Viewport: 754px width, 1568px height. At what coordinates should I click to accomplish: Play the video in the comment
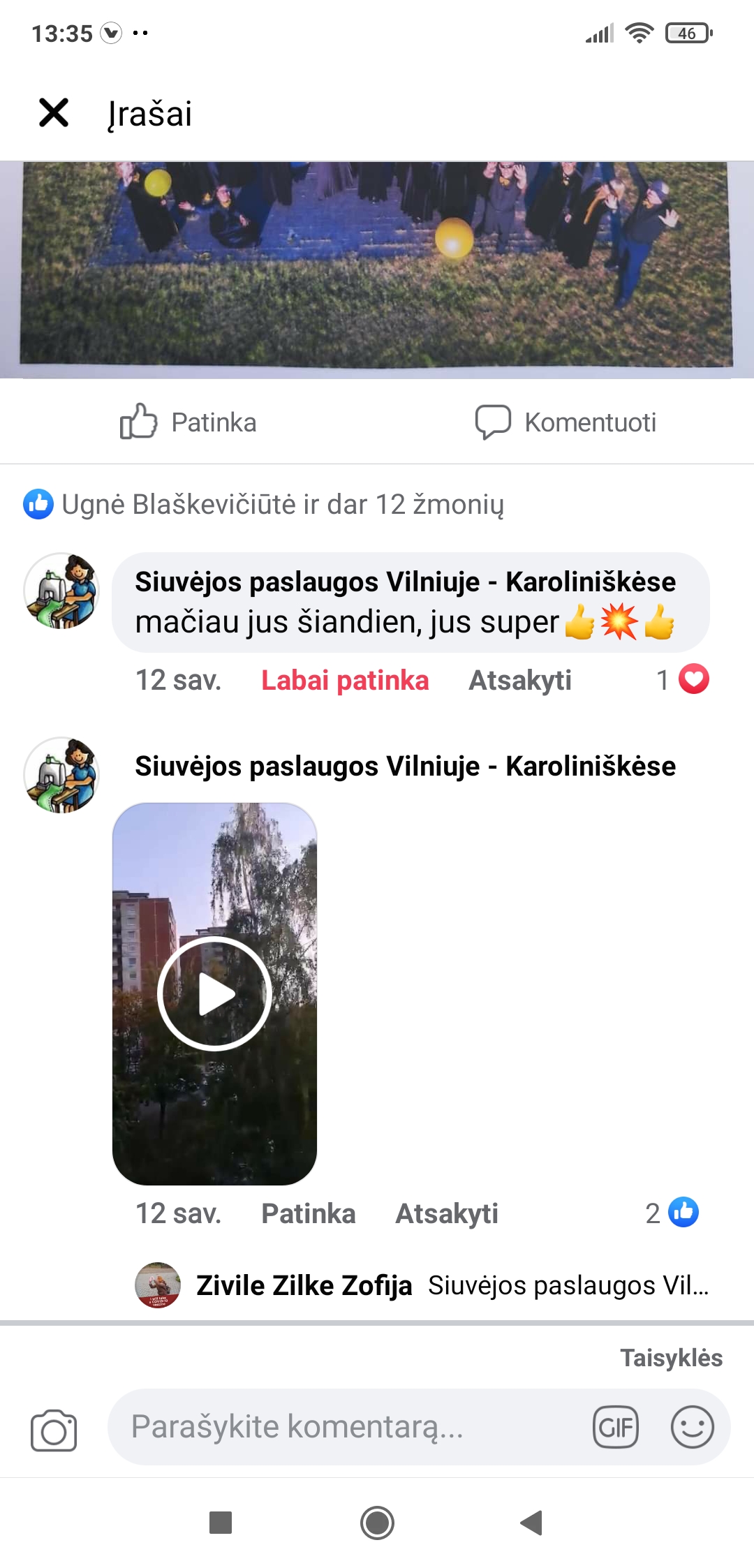tap(214, 993)
